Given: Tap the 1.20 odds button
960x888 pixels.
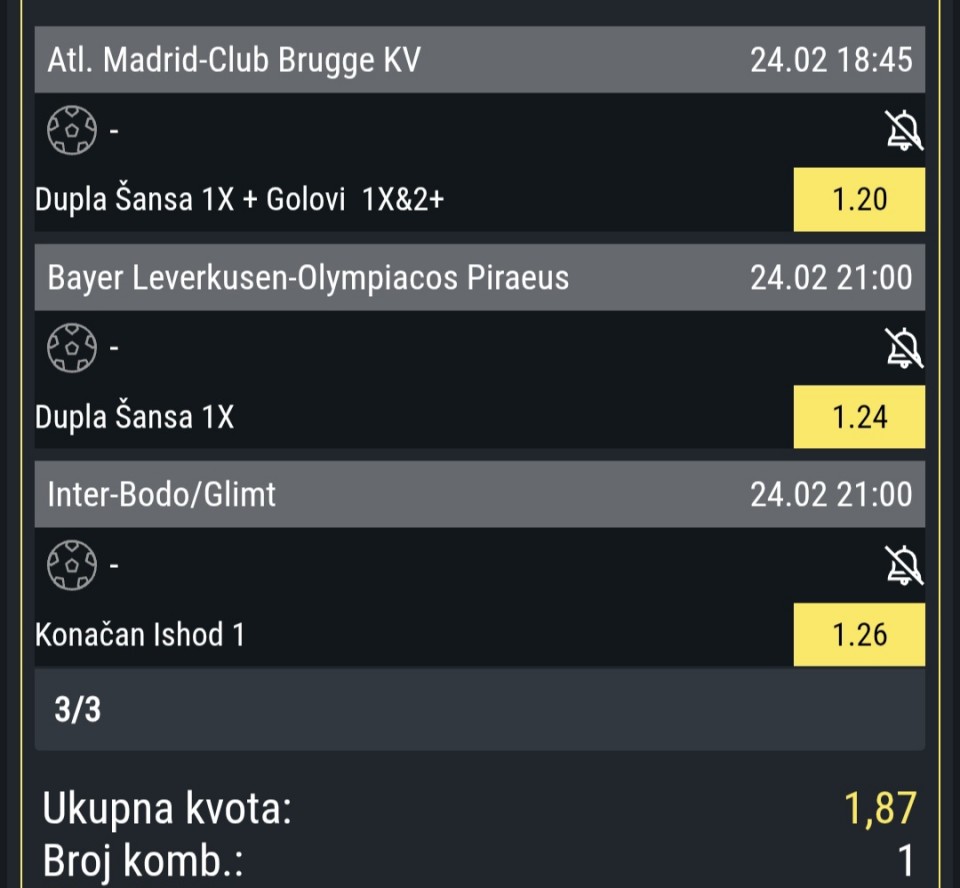Looking at the screenshot, I should click(x=859, y=199).
